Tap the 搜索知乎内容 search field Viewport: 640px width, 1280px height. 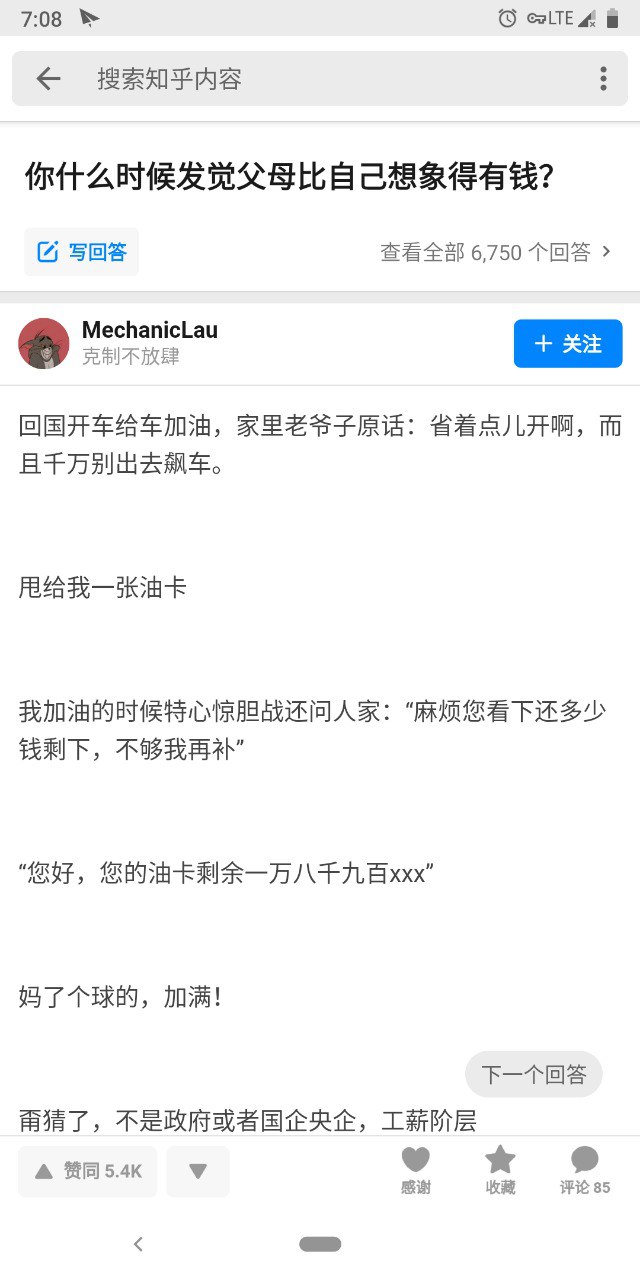click(300, 79)
